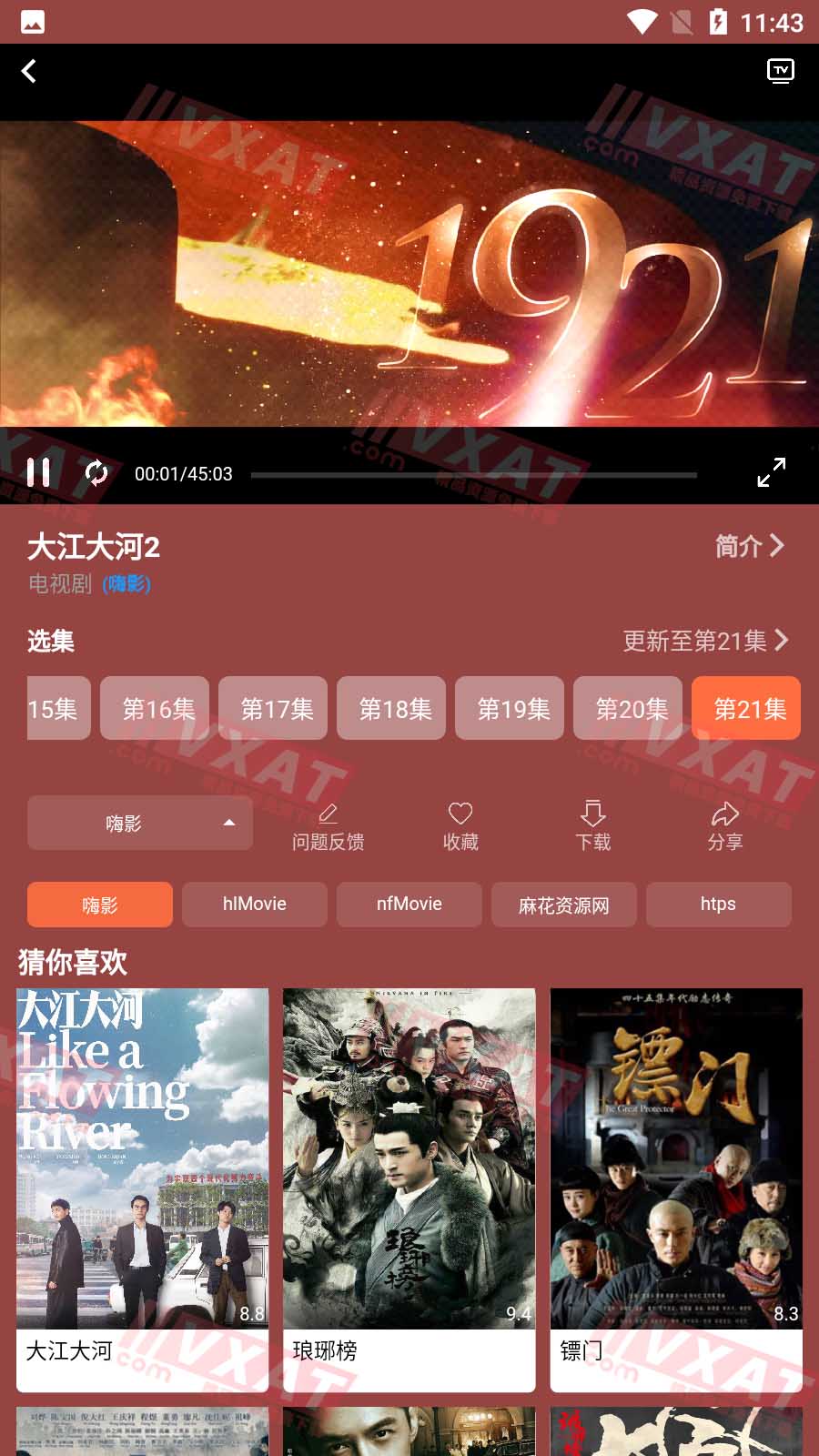
Task: Tap the refresh icon beside the pause button
Action: 96,472
